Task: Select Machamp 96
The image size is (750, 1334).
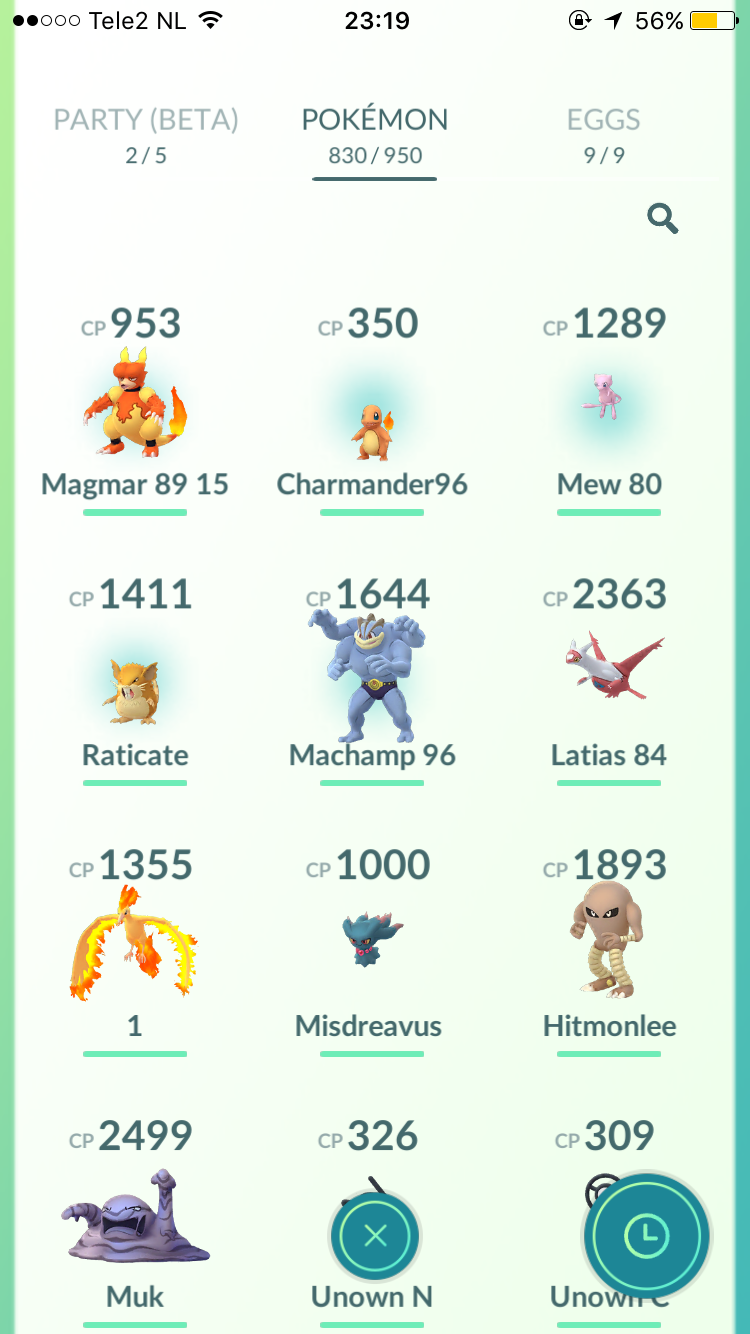Action: 372,681
